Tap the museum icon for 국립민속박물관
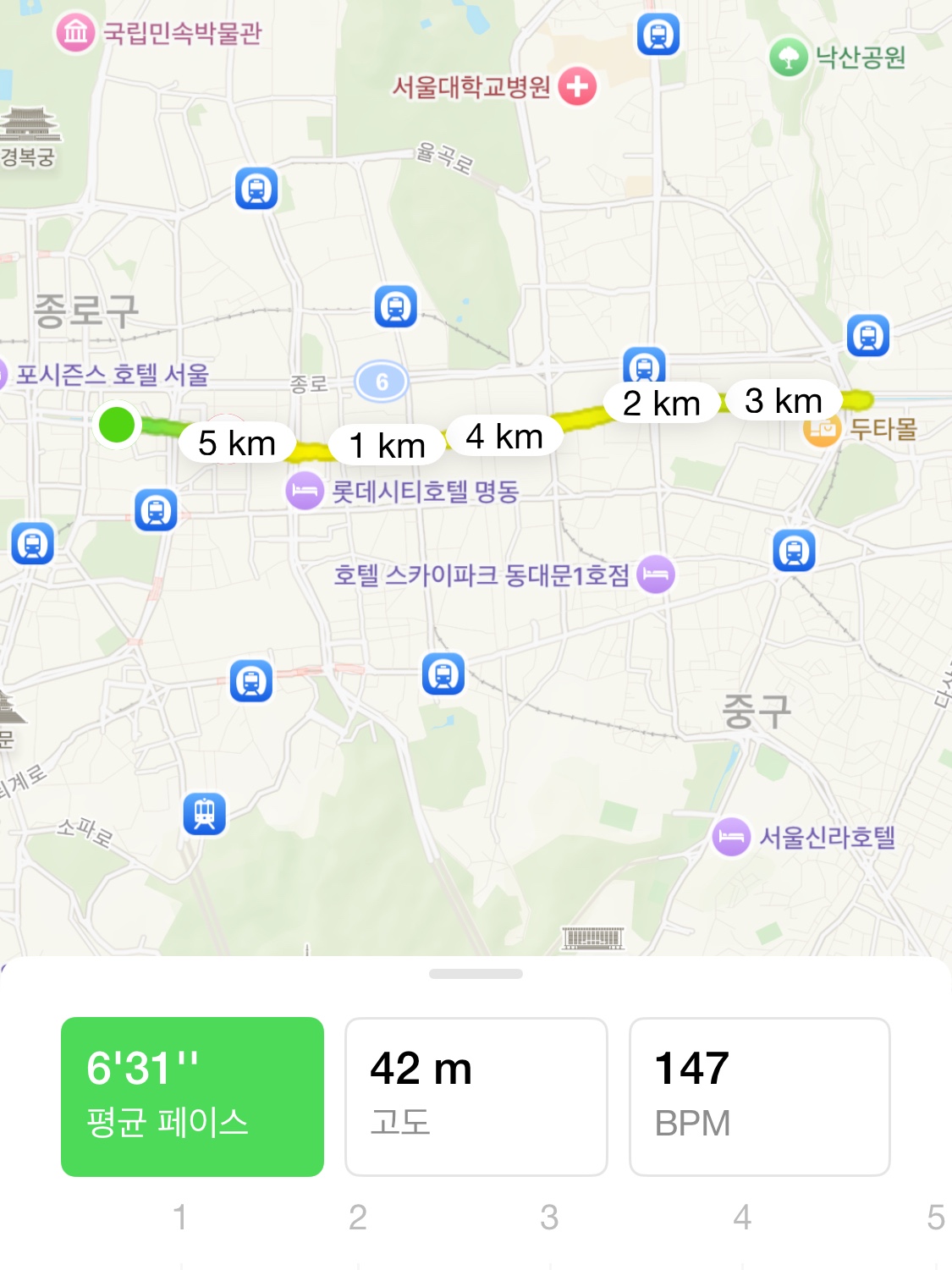This screenshot has width=952, height=1270. (73, 33)
